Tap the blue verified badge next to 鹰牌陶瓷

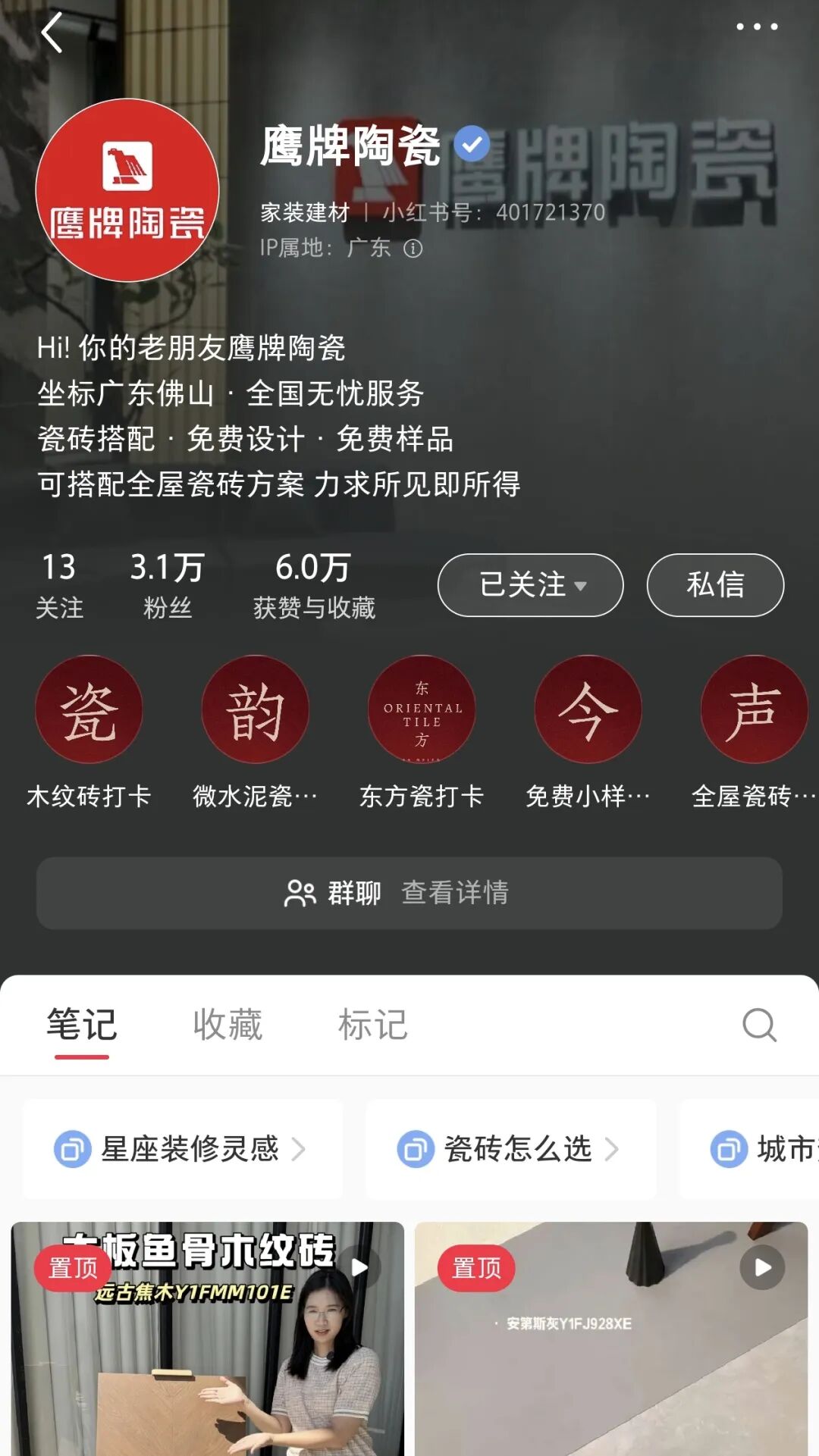click(472, 142)
